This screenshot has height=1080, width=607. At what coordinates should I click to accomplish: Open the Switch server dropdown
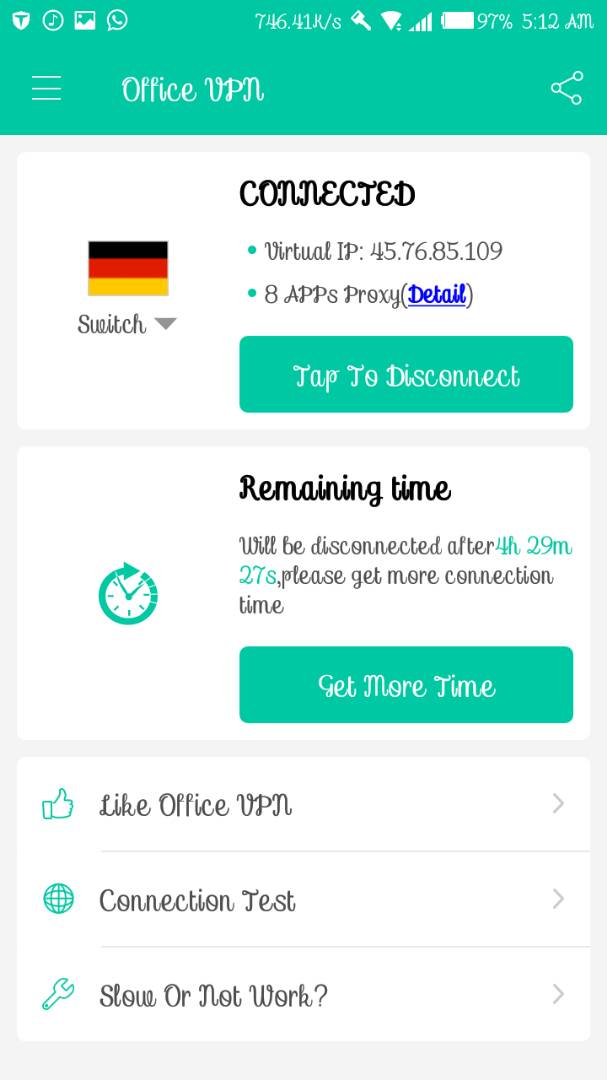tap(127, 324)
